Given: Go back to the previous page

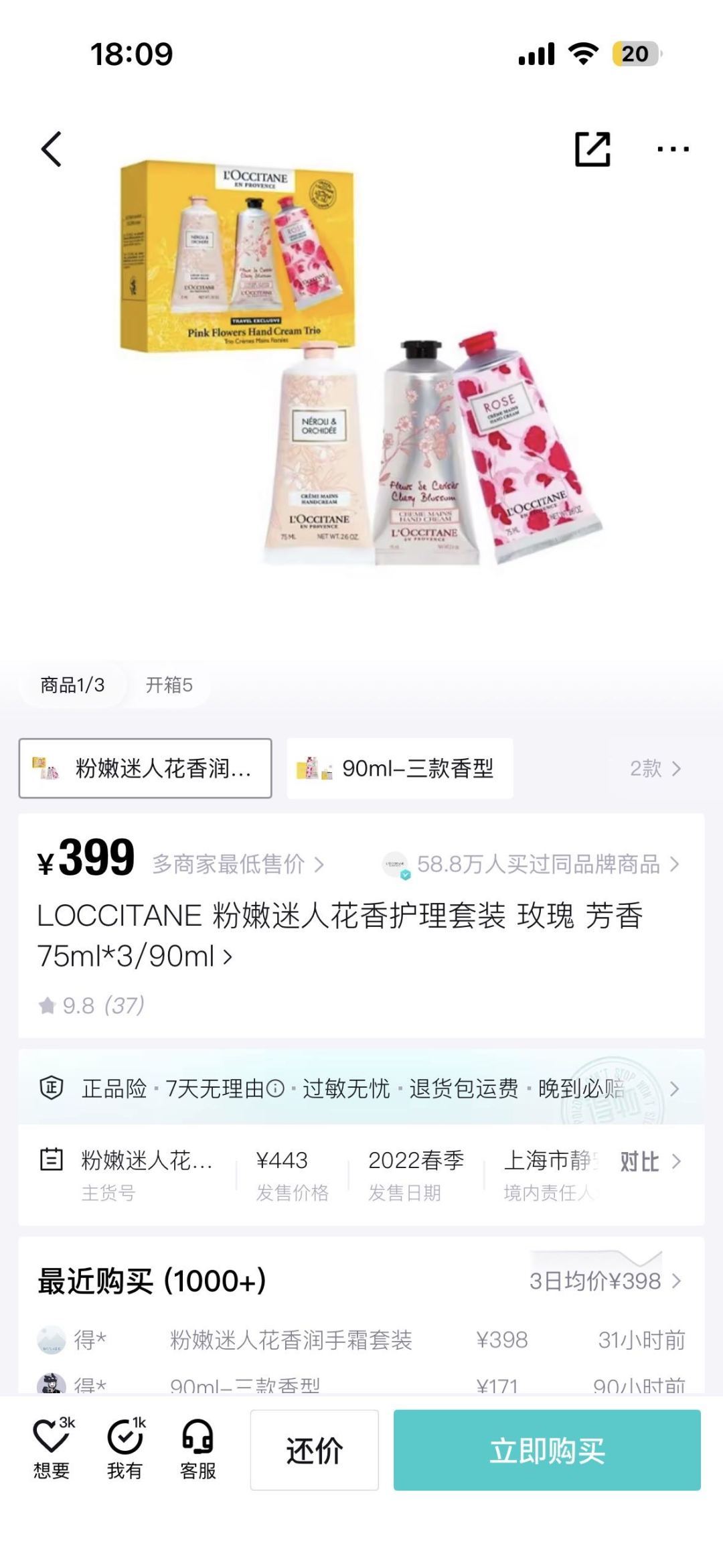Looking at the screenshot, I should click(52, 149).
